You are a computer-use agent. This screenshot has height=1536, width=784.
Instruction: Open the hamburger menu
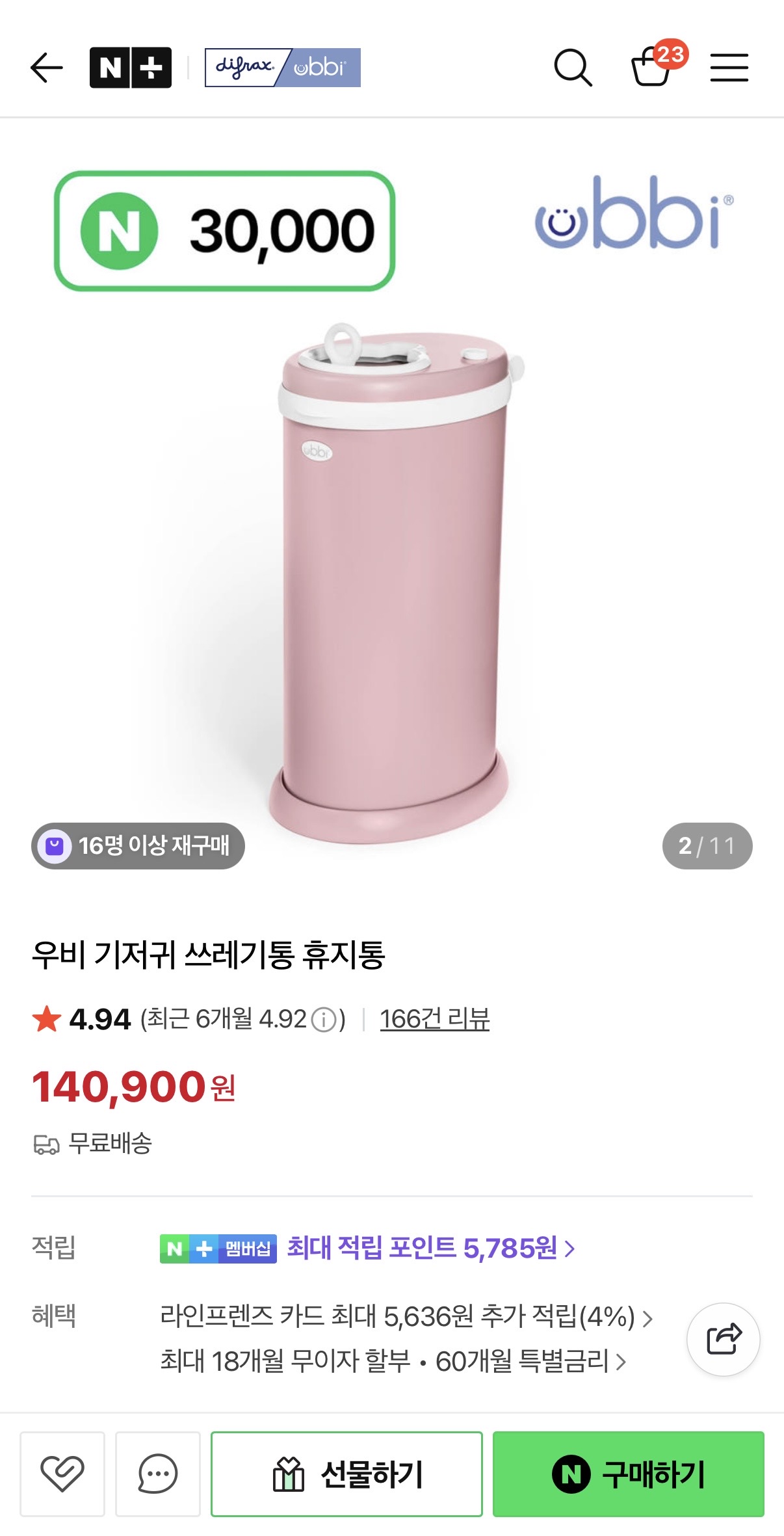pos(729,67)
